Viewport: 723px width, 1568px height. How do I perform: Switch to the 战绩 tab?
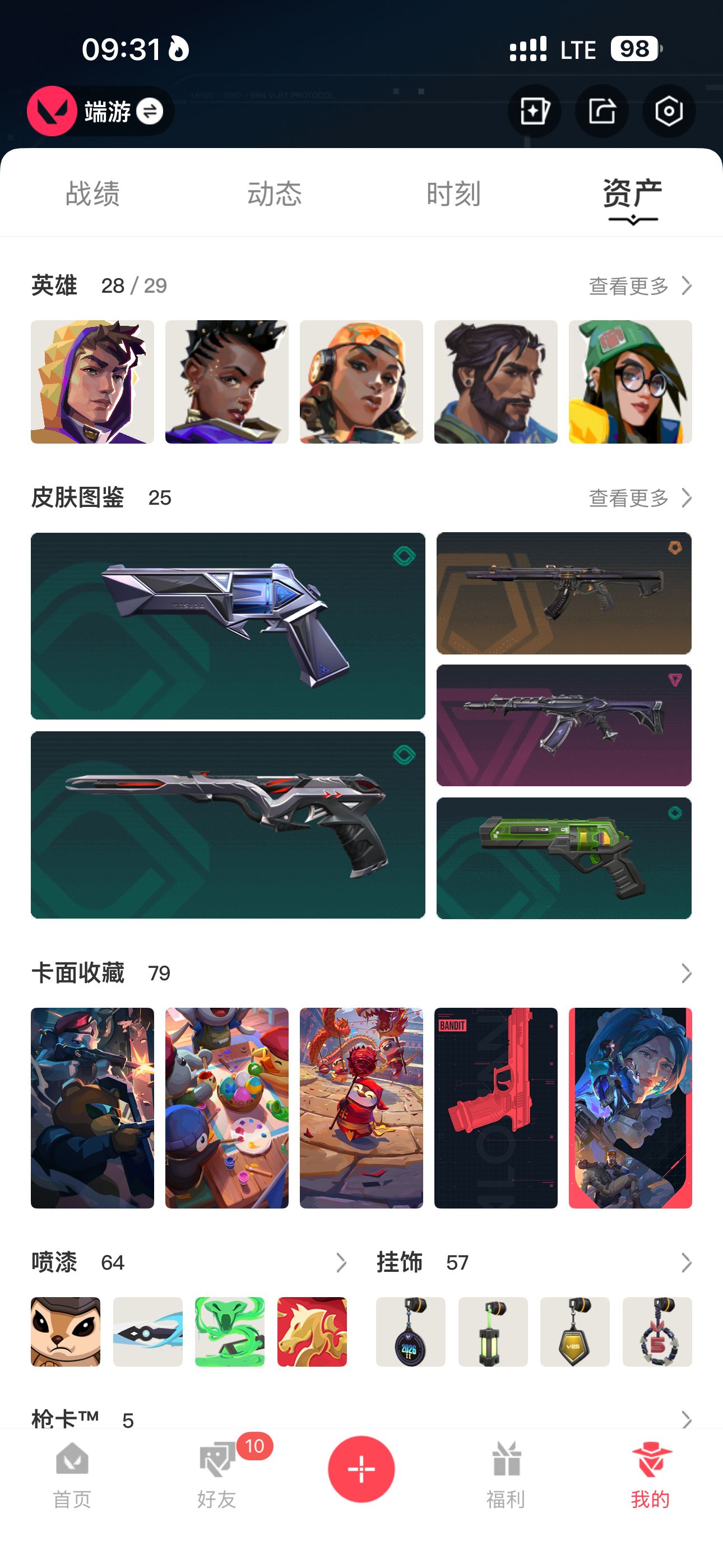tap(92, 193)
